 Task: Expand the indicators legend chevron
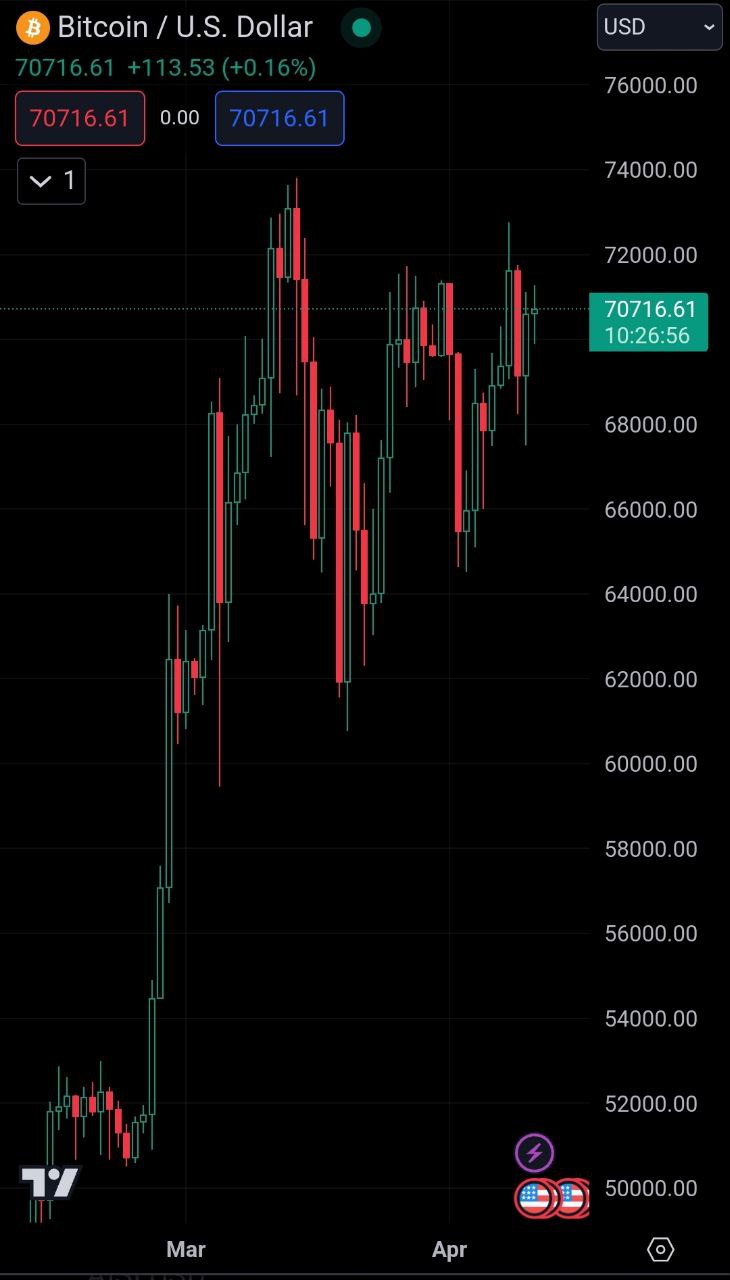pyautogui.click(x=51, y=181)
